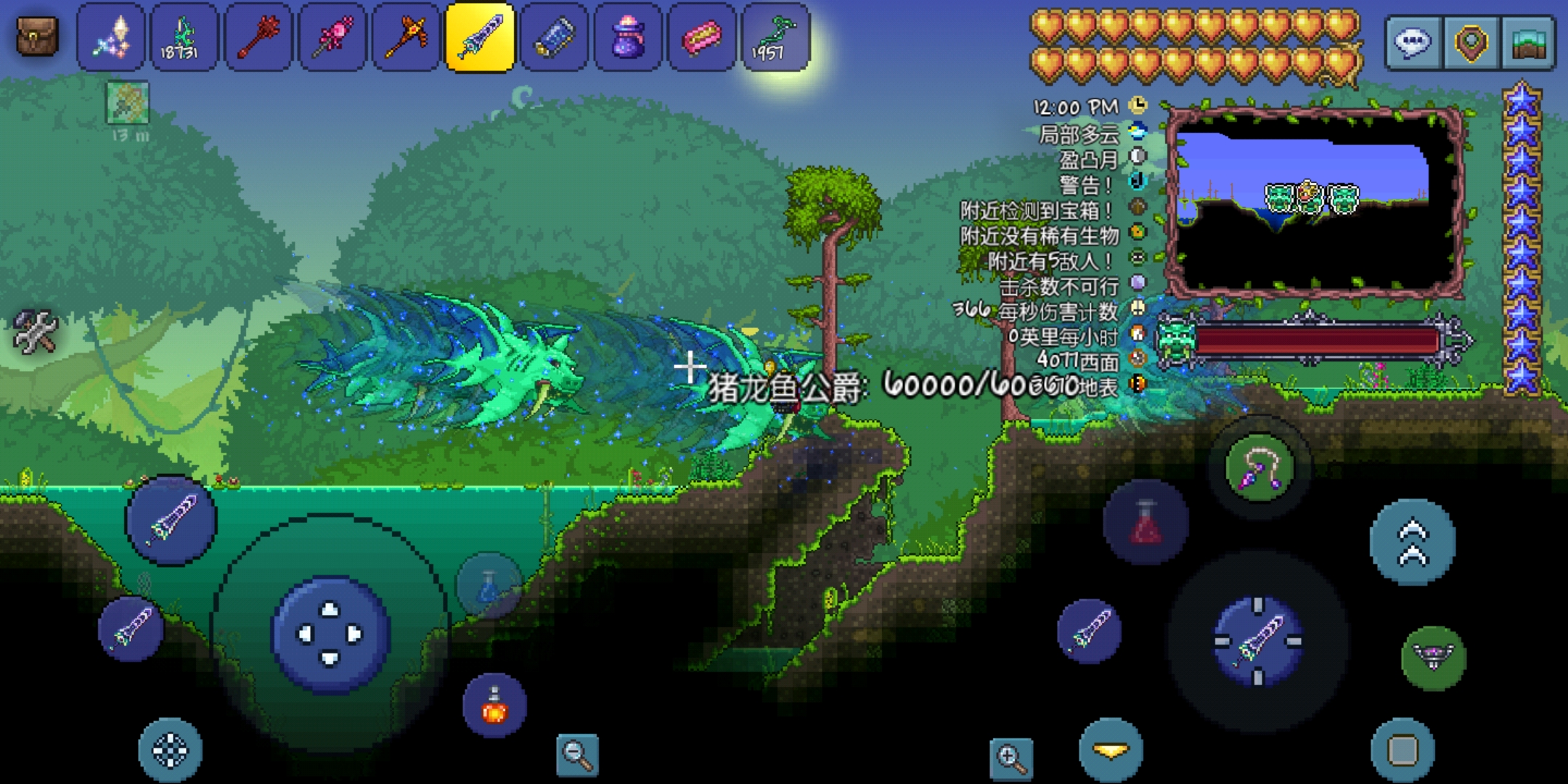
Task: Activate the grappling hook button
Action: click(1259, 468)
